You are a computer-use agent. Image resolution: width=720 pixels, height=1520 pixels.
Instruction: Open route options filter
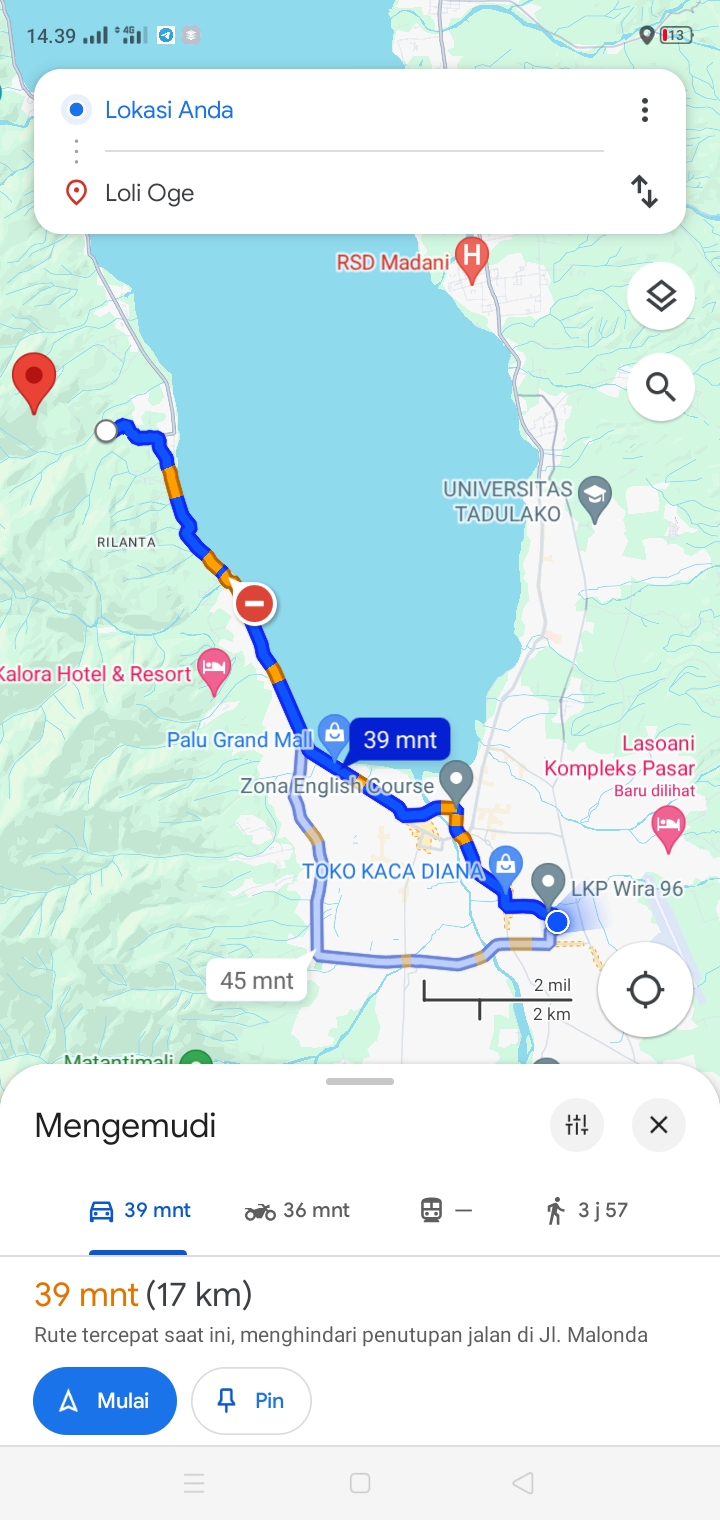coord(577,1125)
